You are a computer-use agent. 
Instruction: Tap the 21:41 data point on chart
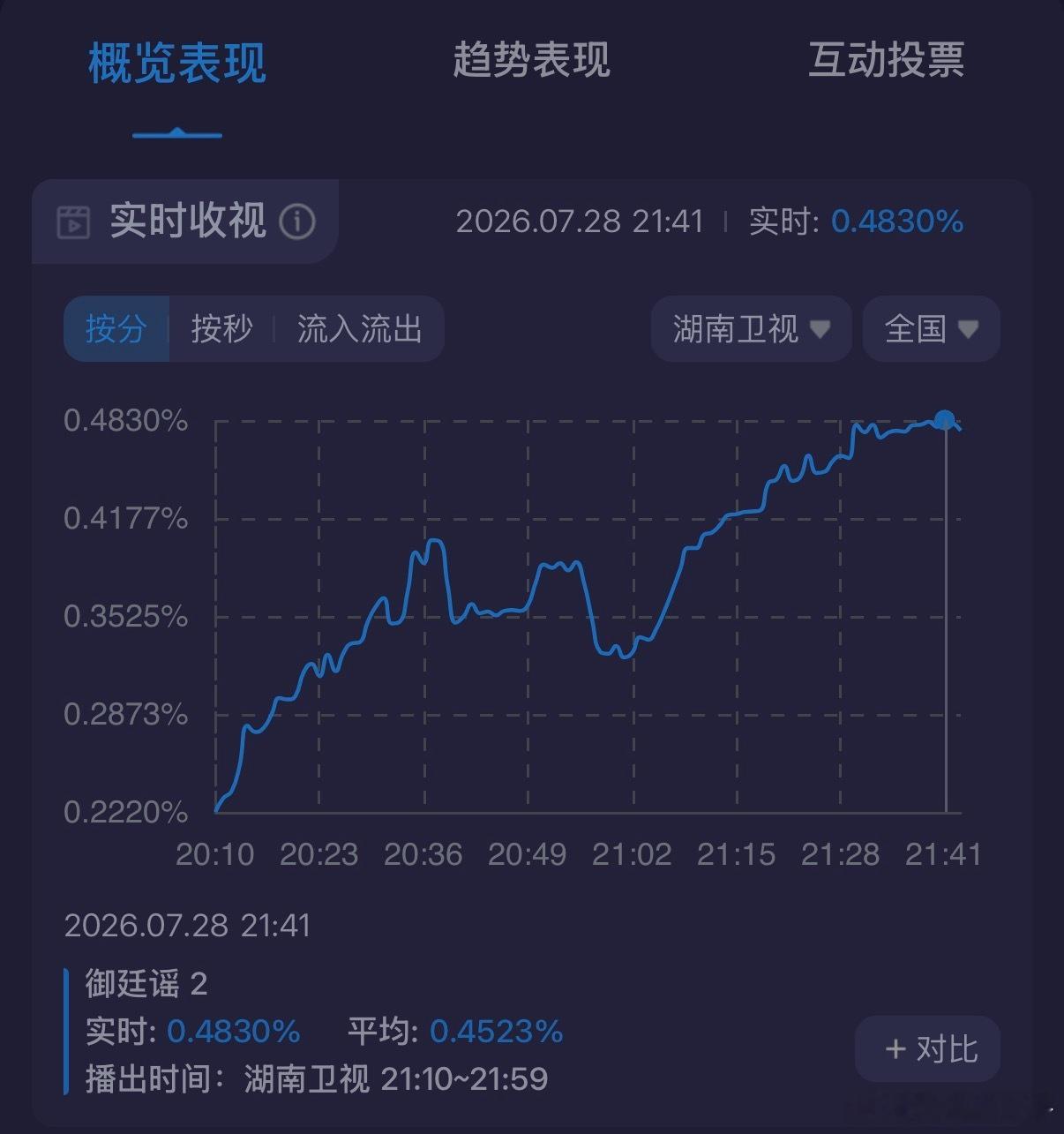[945, 420]
